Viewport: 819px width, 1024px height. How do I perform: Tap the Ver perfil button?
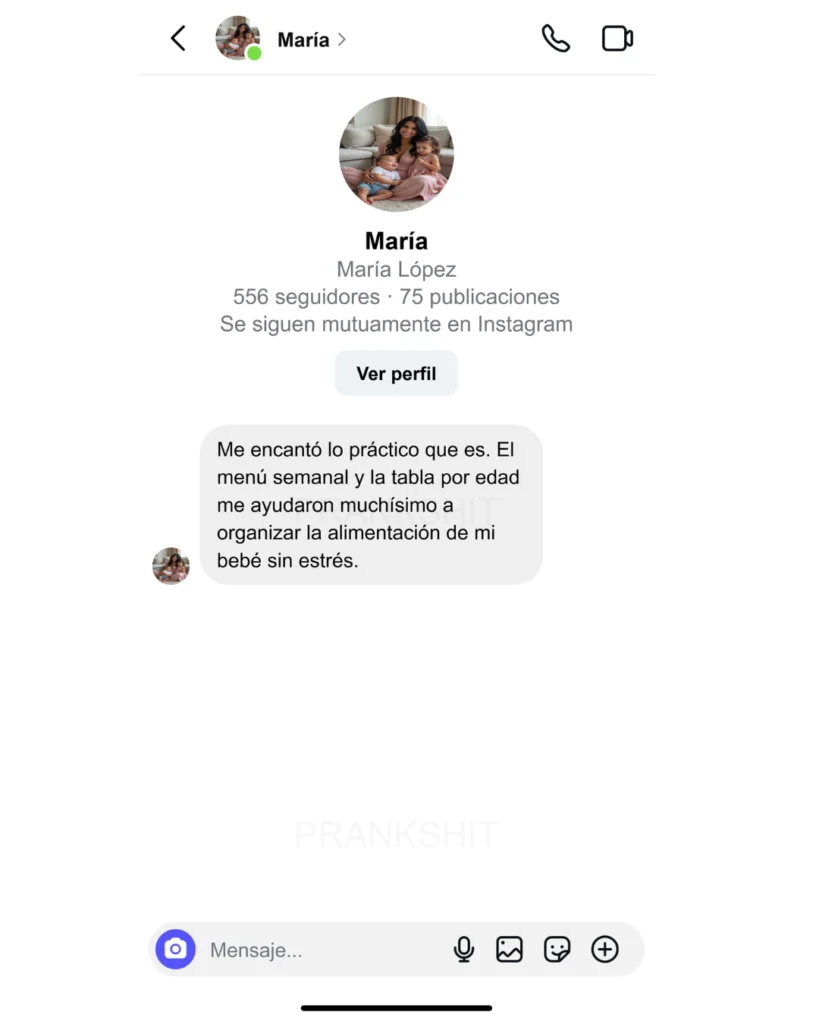tap(396, 374)
